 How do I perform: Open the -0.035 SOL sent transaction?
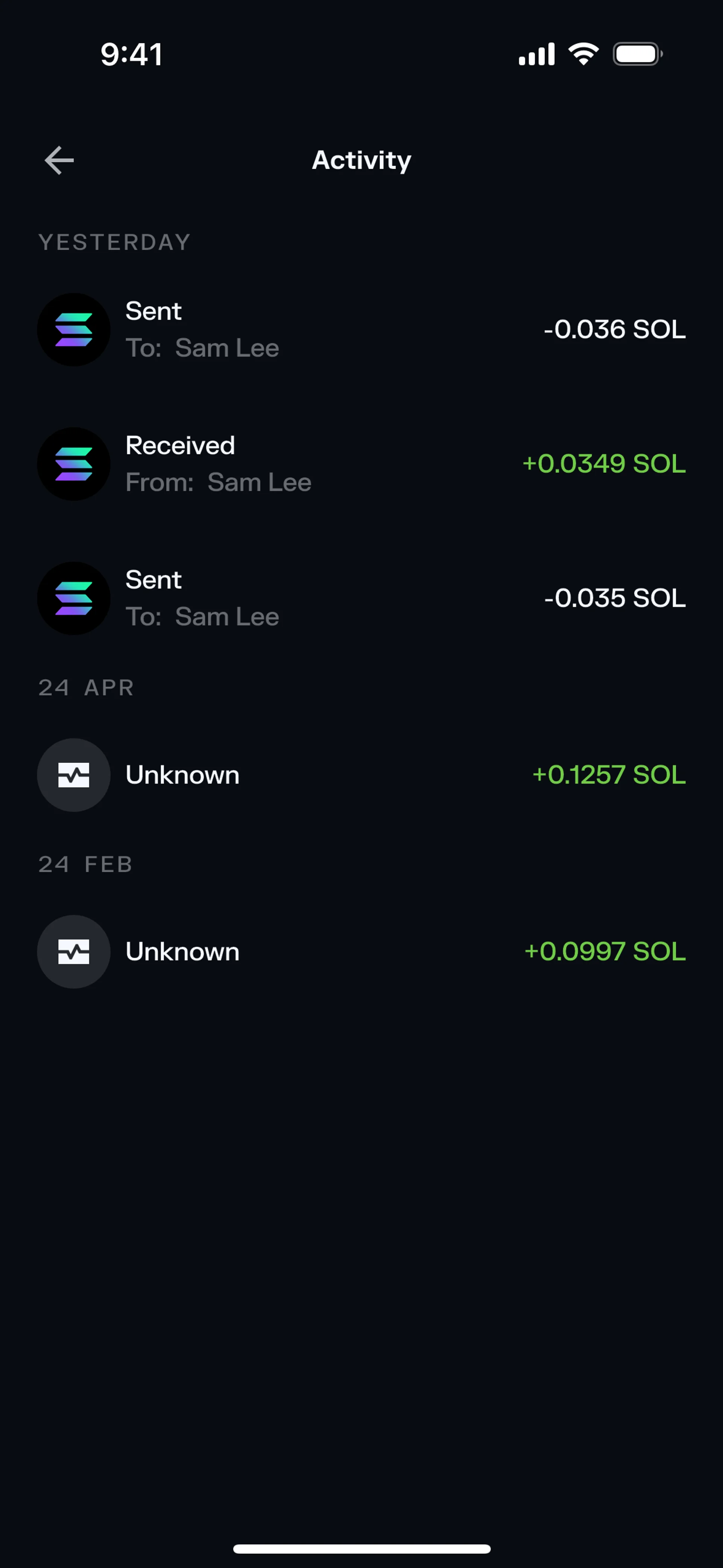click(361, 598)
